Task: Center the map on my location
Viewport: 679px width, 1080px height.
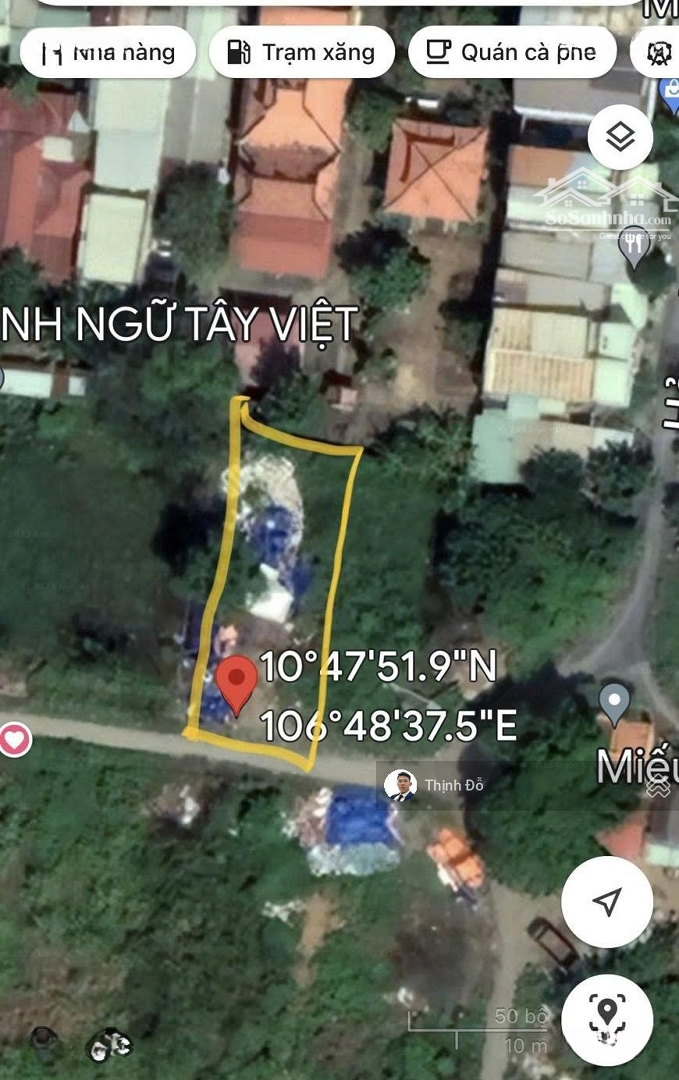Action: coord(607,902)
